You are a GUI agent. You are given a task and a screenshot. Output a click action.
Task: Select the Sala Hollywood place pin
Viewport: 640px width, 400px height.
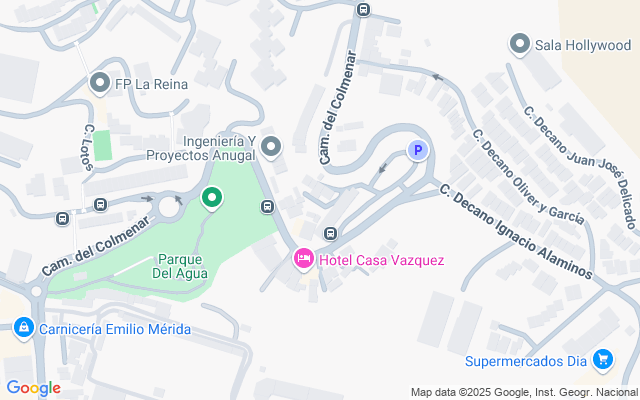pyautogui.click(x=519, y=44)
